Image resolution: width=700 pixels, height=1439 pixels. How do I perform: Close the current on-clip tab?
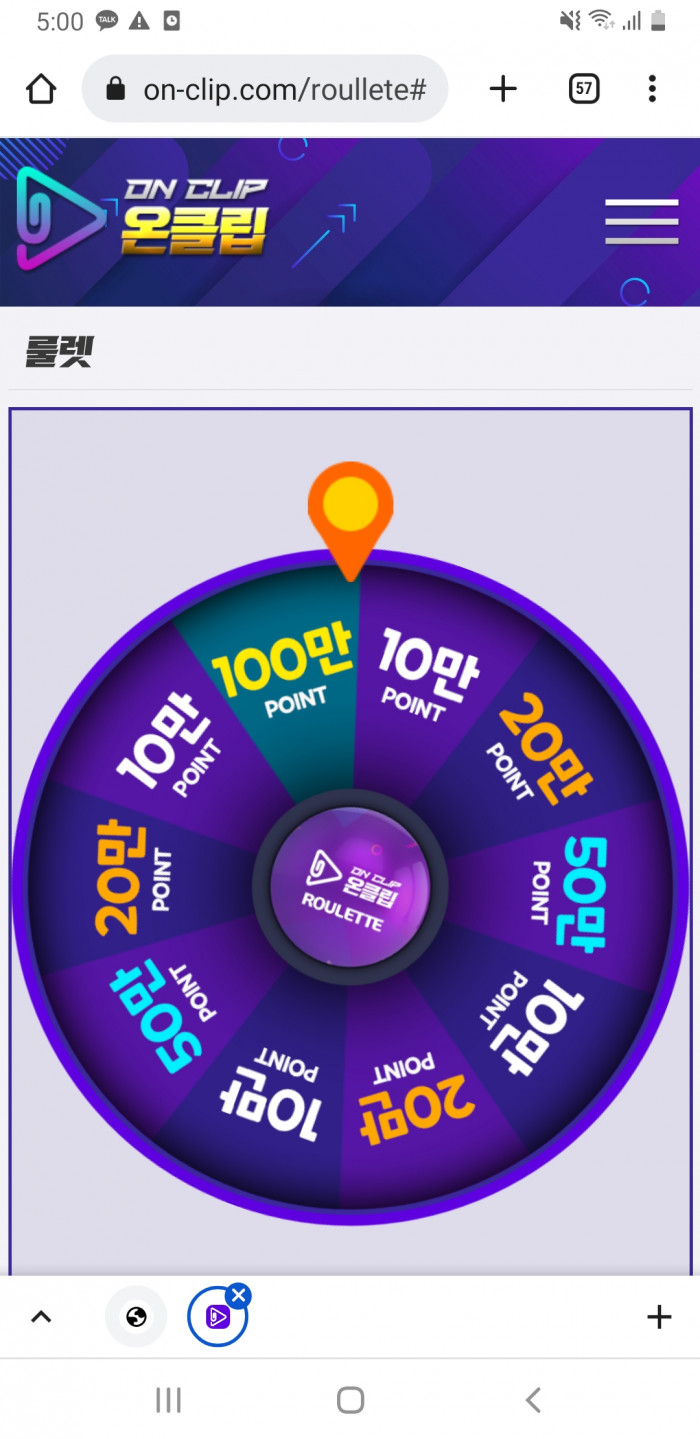tap(238, 1296)
